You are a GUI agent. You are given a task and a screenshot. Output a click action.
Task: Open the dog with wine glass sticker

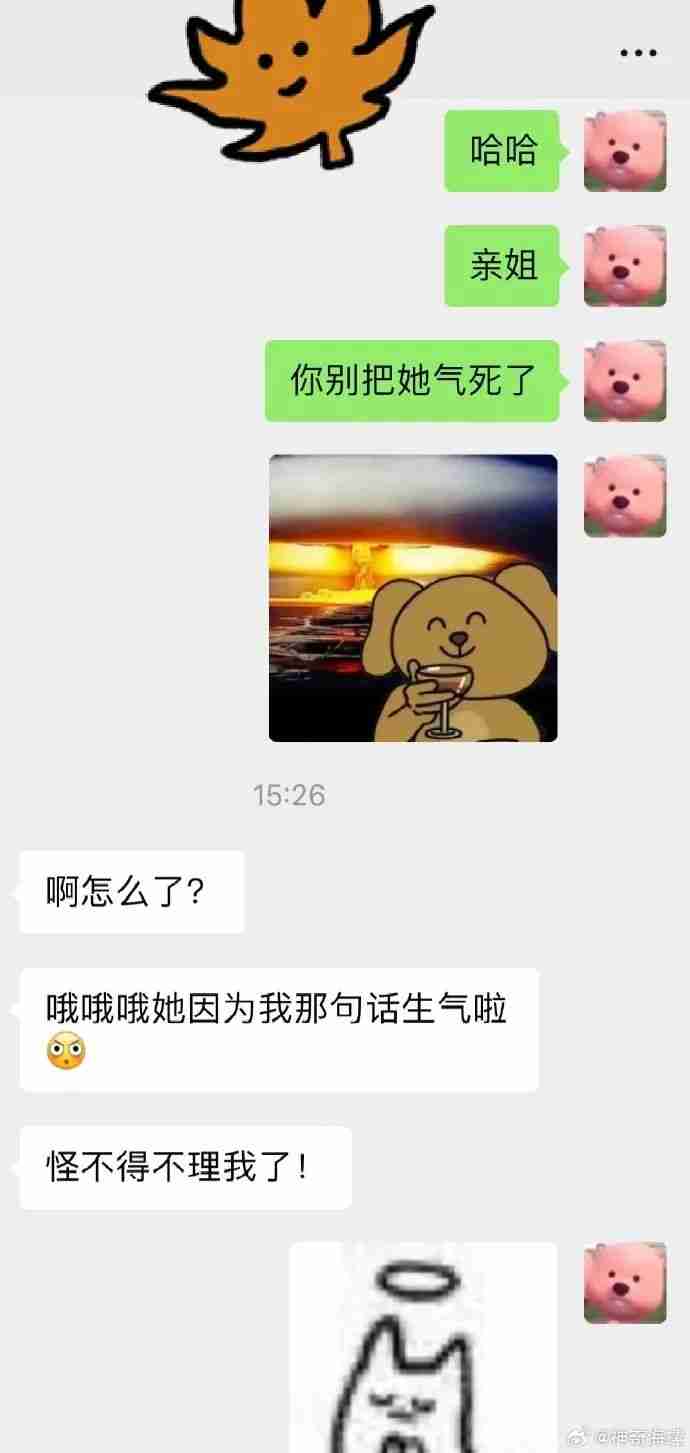pos(413,598)
